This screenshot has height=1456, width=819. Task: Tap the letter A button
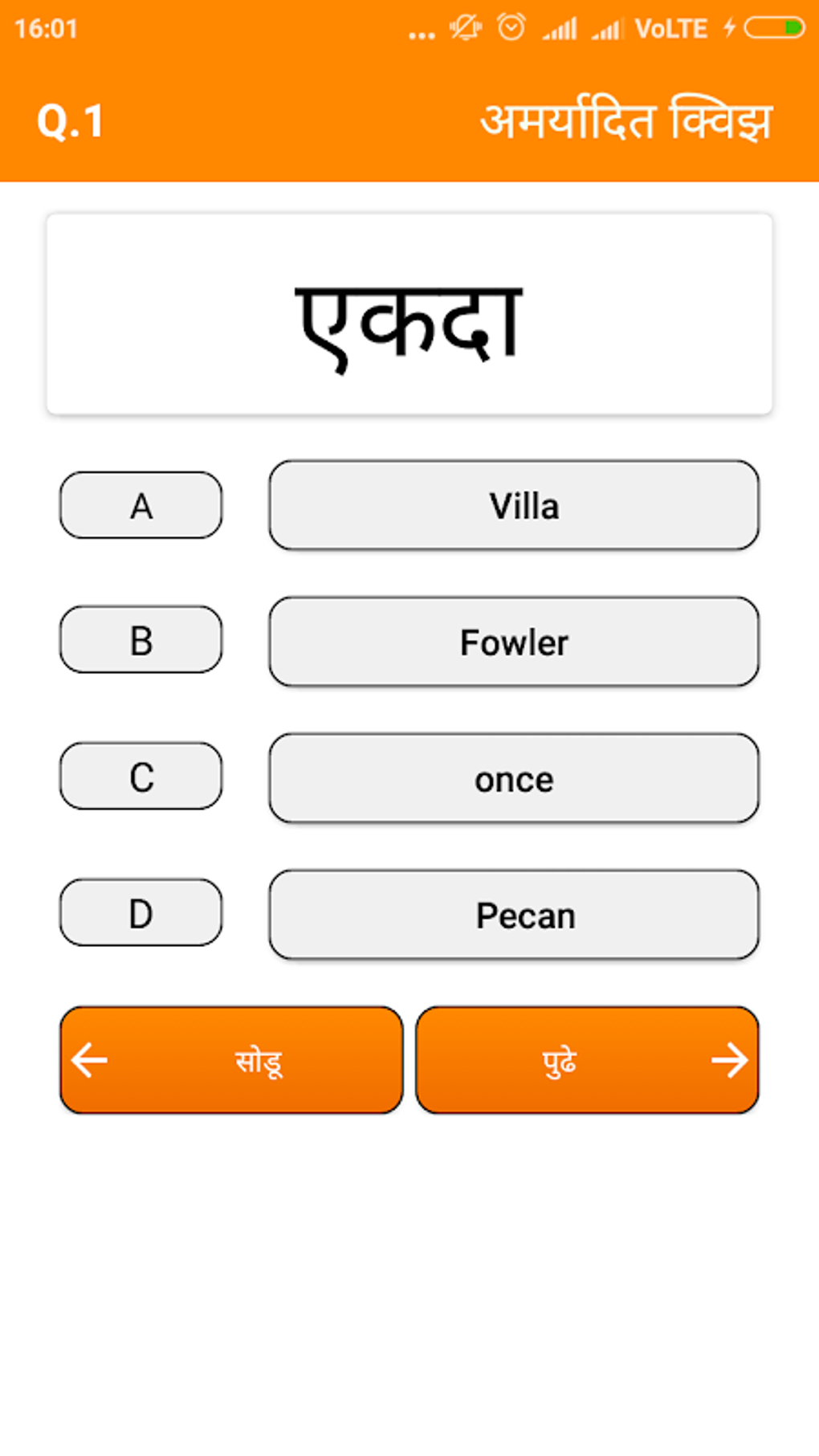tap(141, 505)
